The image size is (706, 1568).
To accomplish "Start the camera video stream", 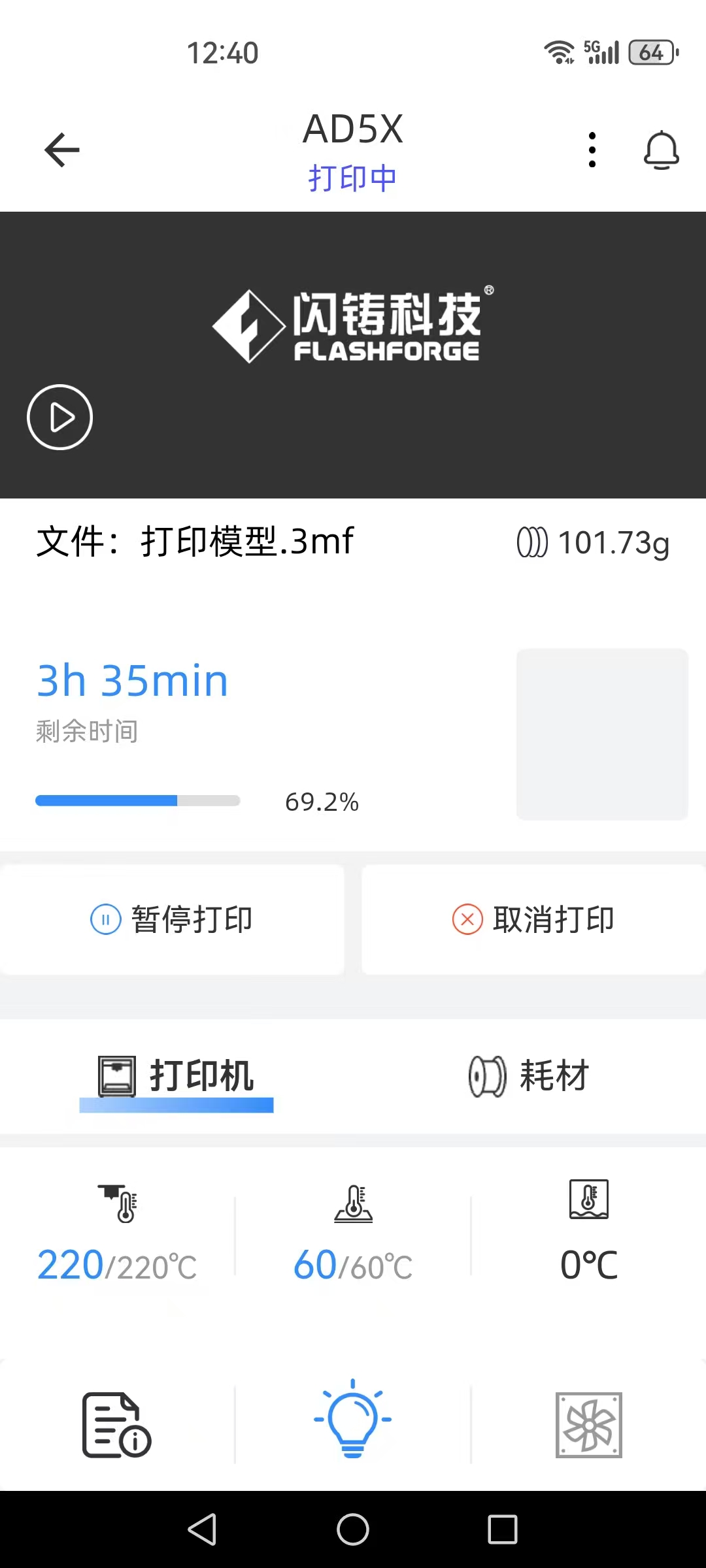I will (x=60, y=417).
